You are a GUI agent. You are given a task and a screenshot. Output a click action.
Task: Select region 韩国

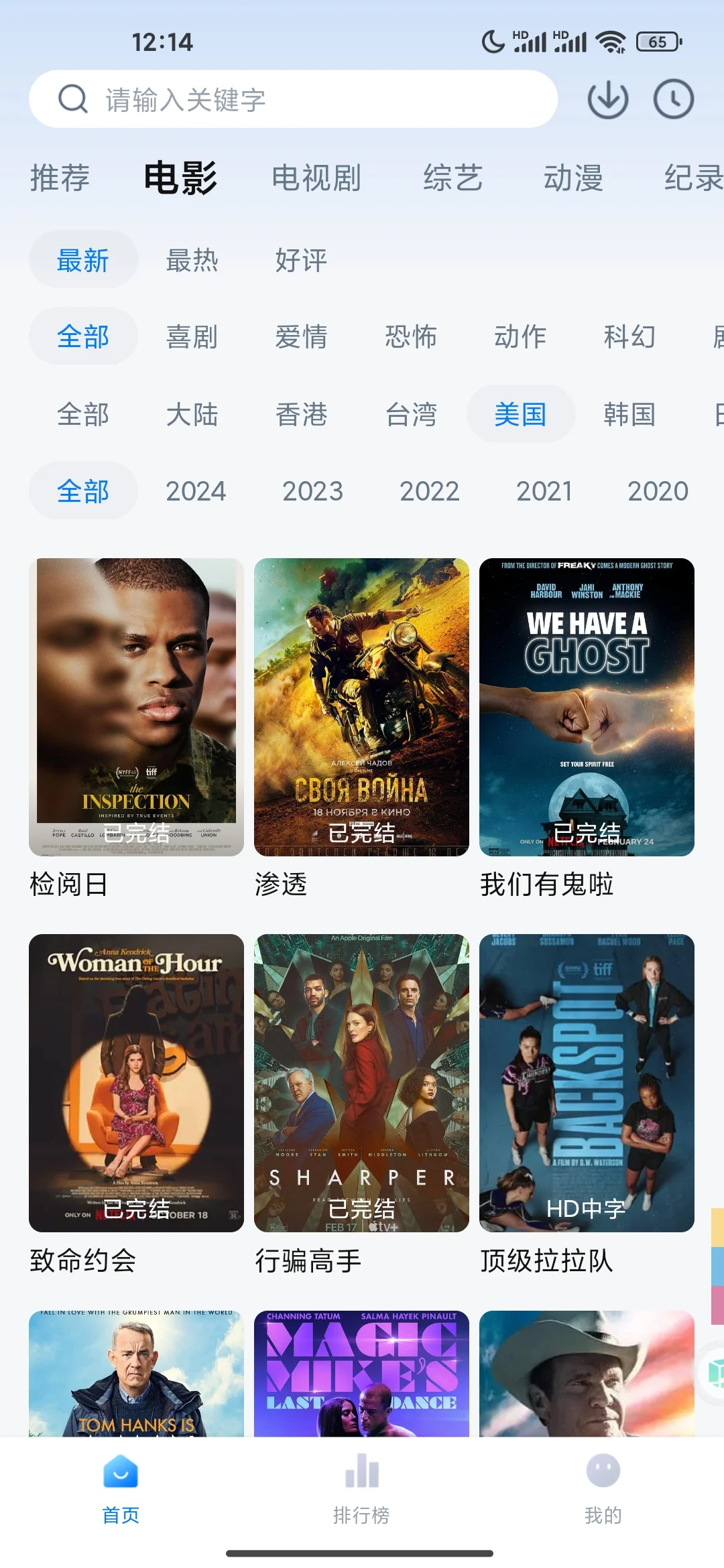[629, 414]
